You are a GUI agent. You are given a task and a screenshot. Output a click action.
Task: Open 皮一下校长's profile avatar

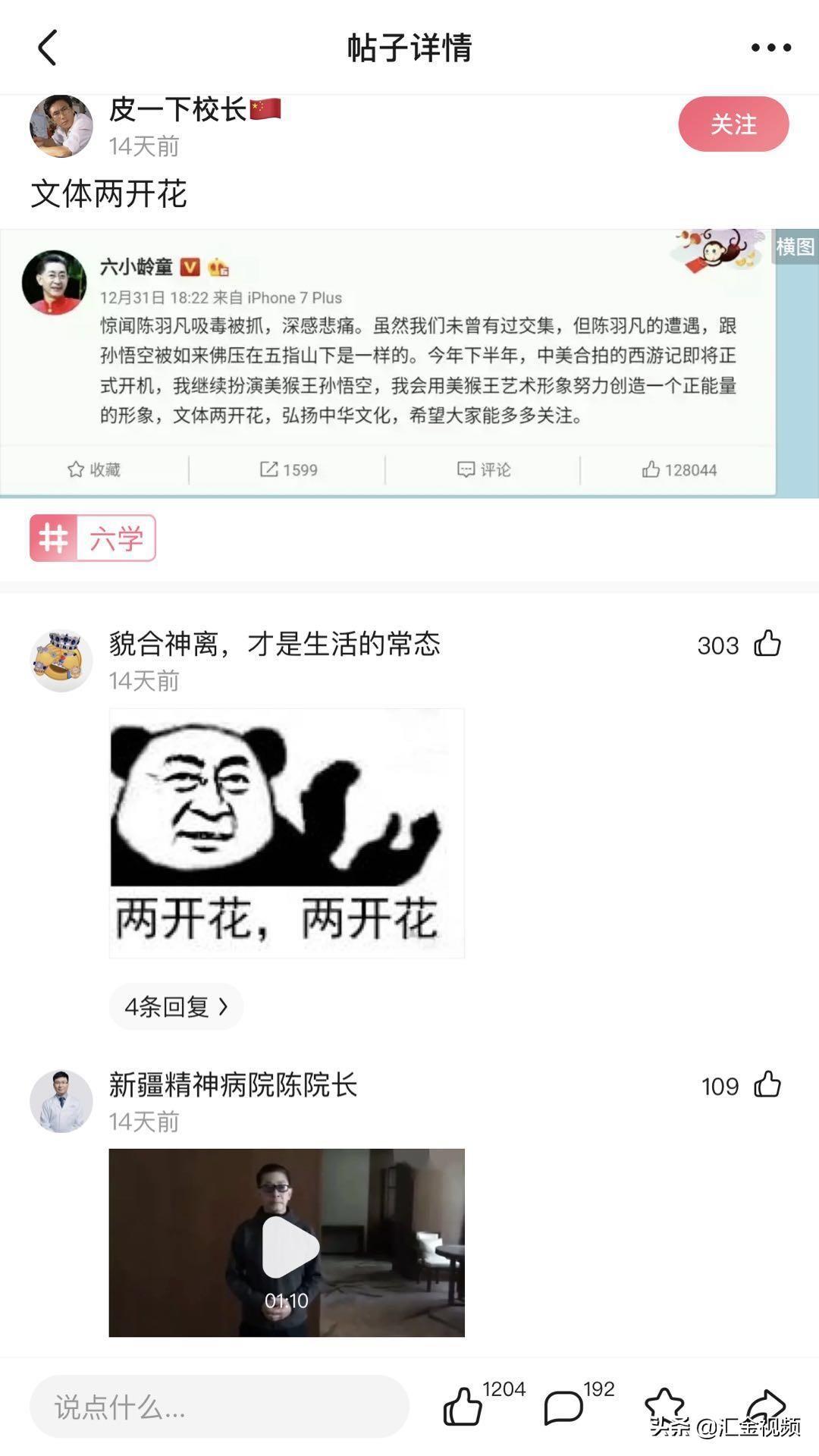tap(61, 126)
